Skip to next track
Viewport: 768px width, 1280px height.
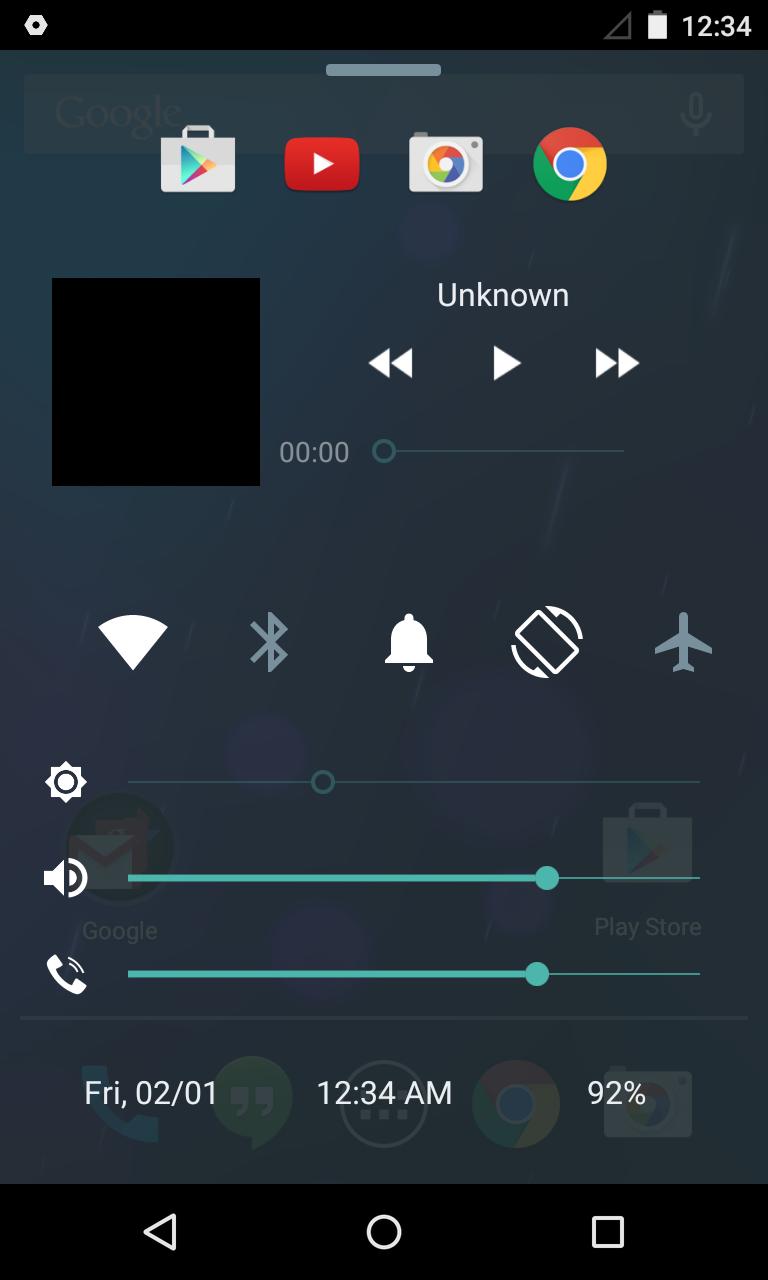tap(617, 363)
